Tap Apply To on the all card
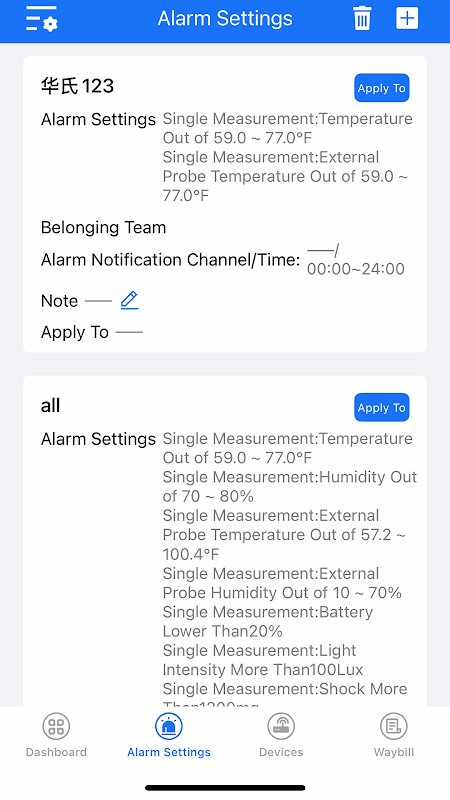 pos(382,407)
